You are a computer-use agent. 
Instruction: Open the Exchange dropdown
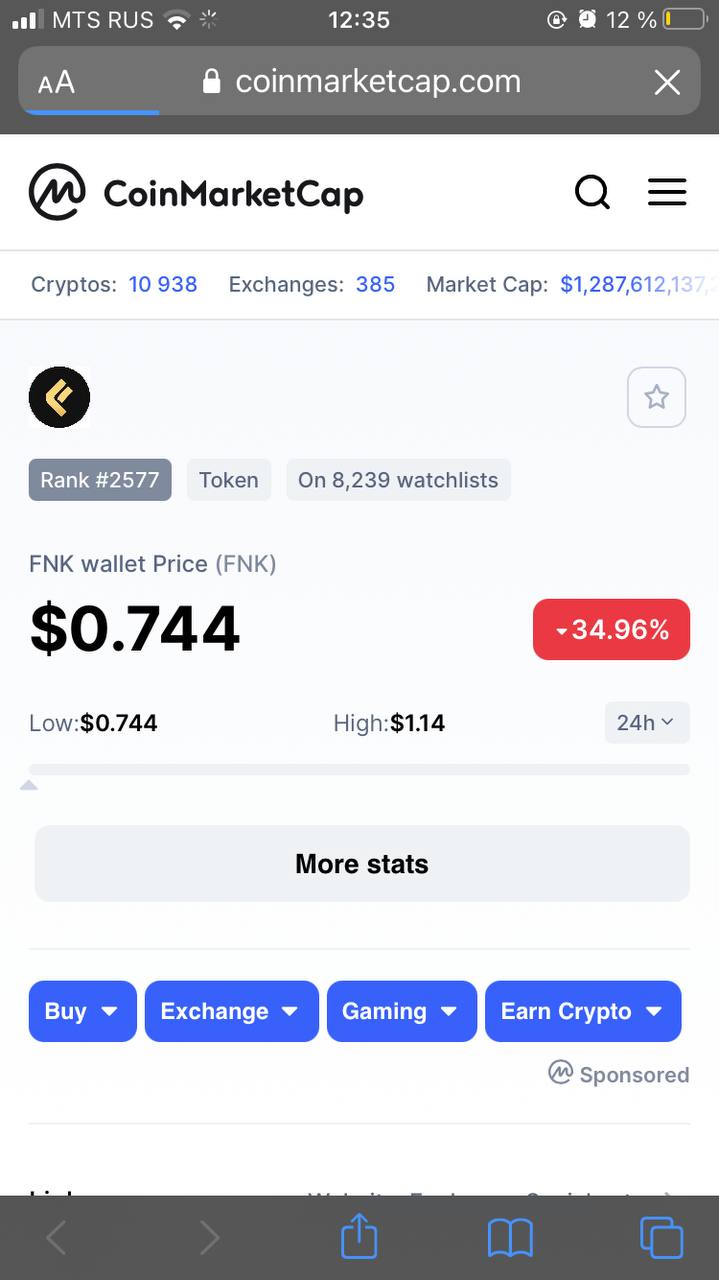(x=232, y=1011)
